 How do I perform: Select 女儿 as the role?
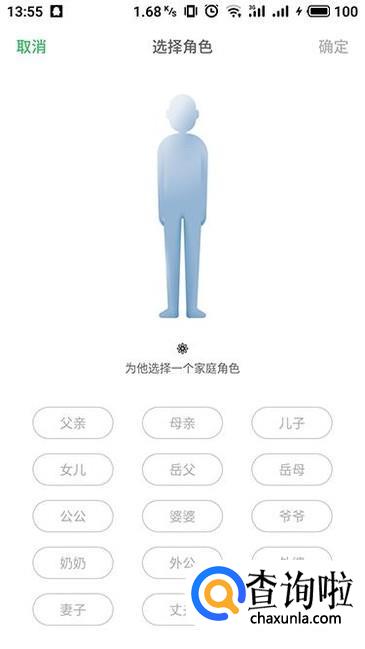coord(73,470)
